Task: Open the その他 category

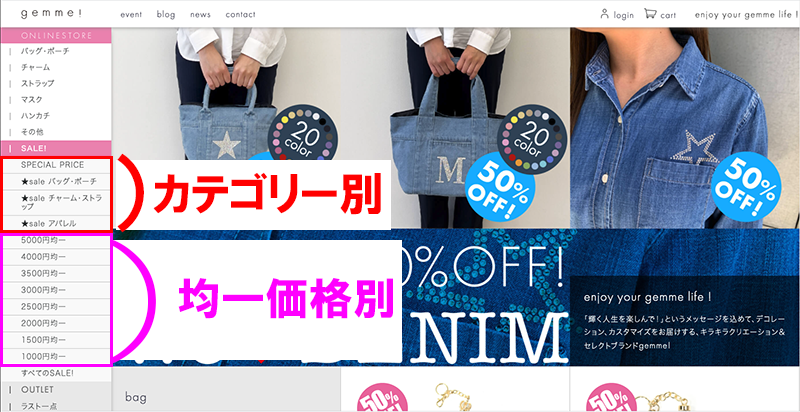Action: [32, 131]
